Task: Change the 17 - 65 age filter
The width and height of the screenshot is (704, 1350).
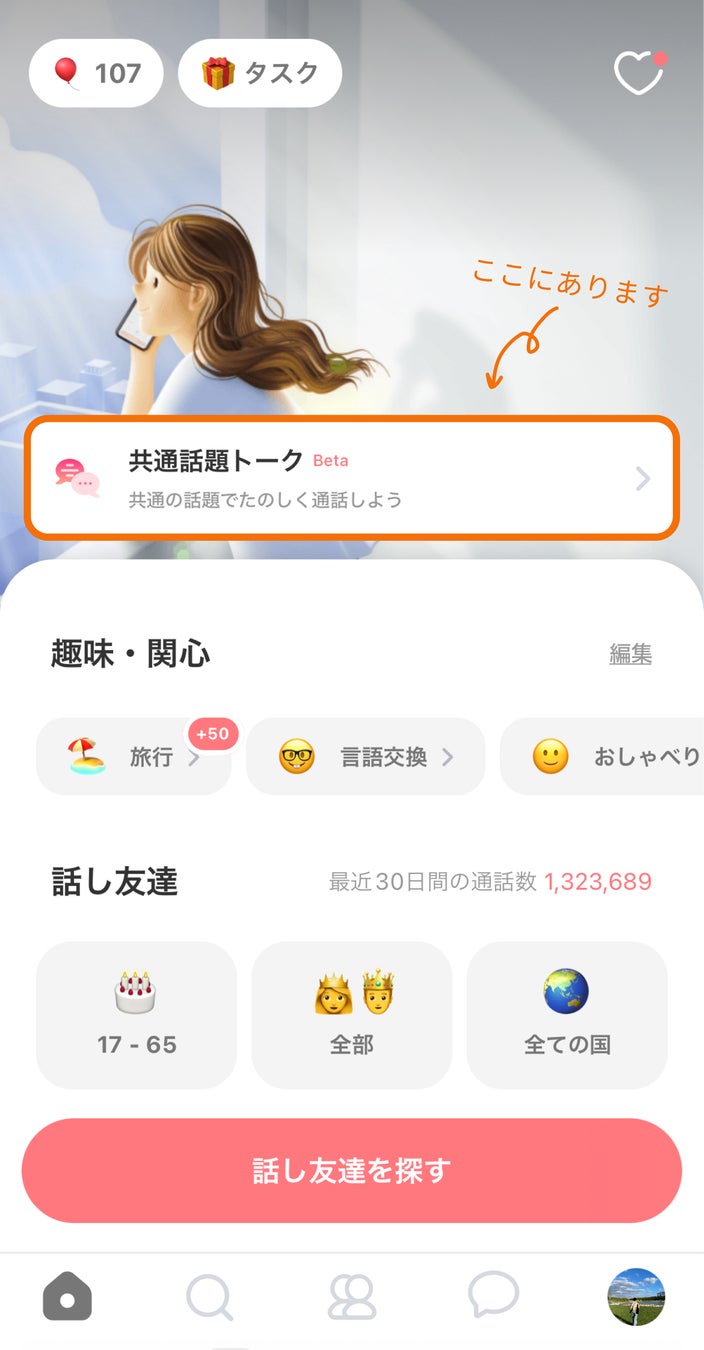Action: coord(136,1015)
